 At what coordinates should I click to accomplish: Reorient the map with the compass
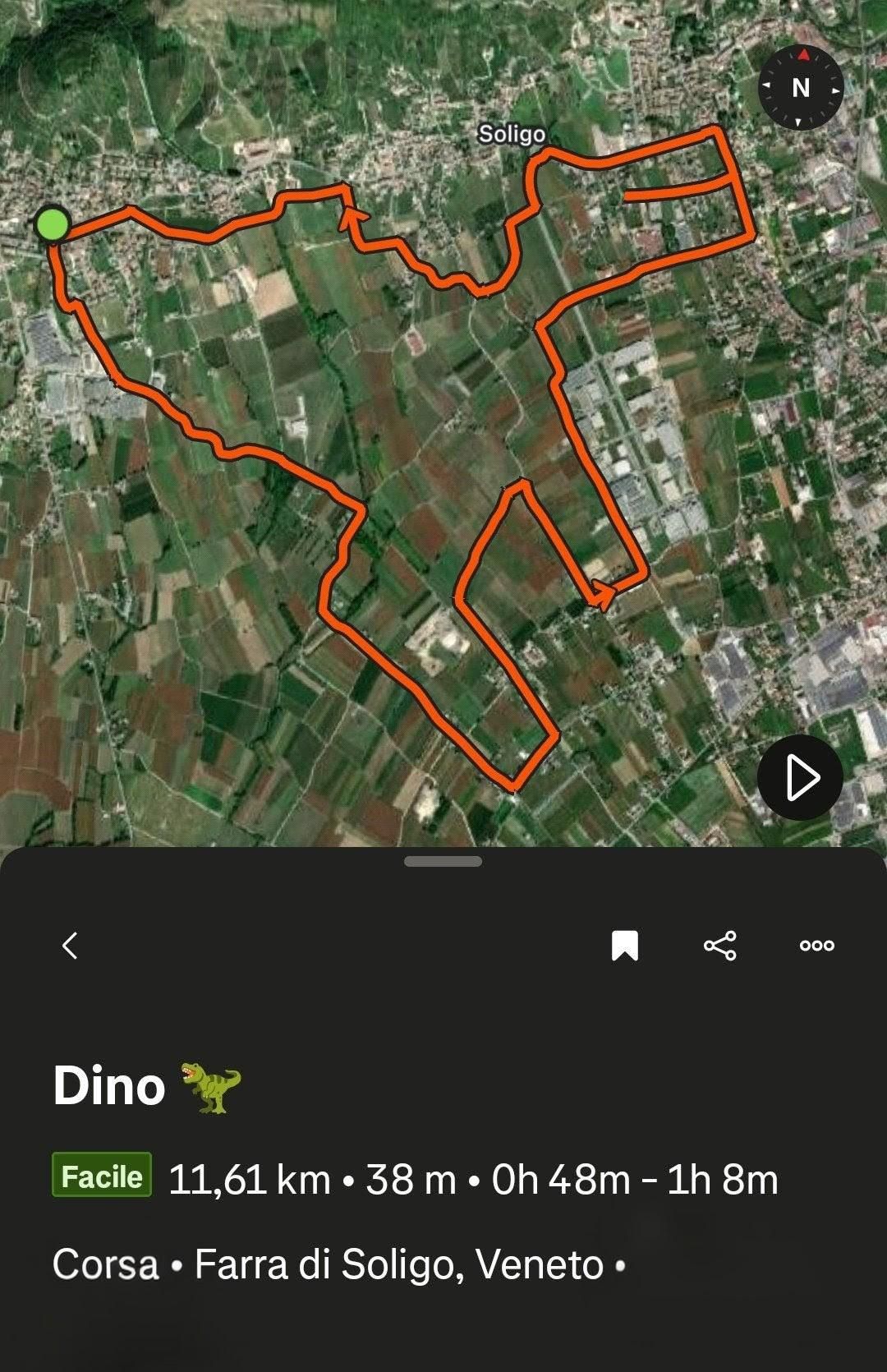tap(800, 88)
